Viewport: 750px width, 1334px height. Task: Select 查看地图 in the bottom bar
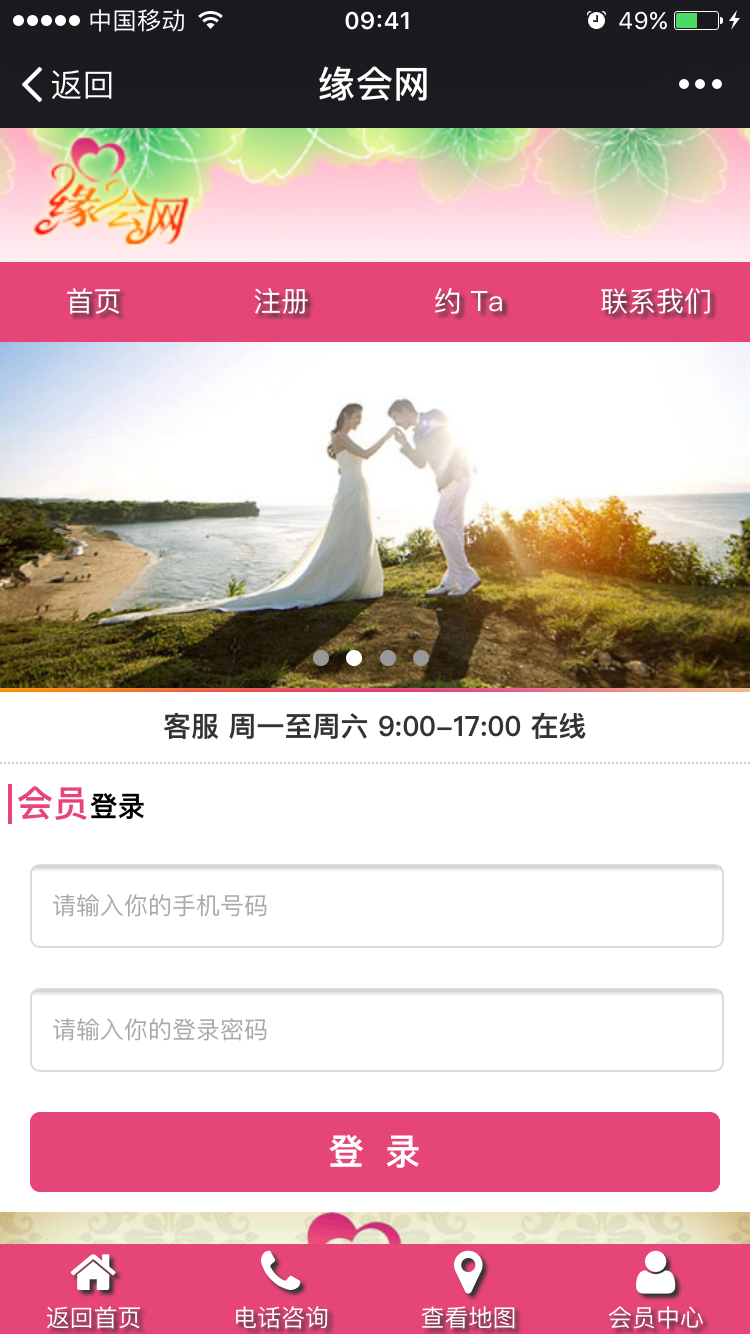pyautogui.click(x=468, y=1290)
